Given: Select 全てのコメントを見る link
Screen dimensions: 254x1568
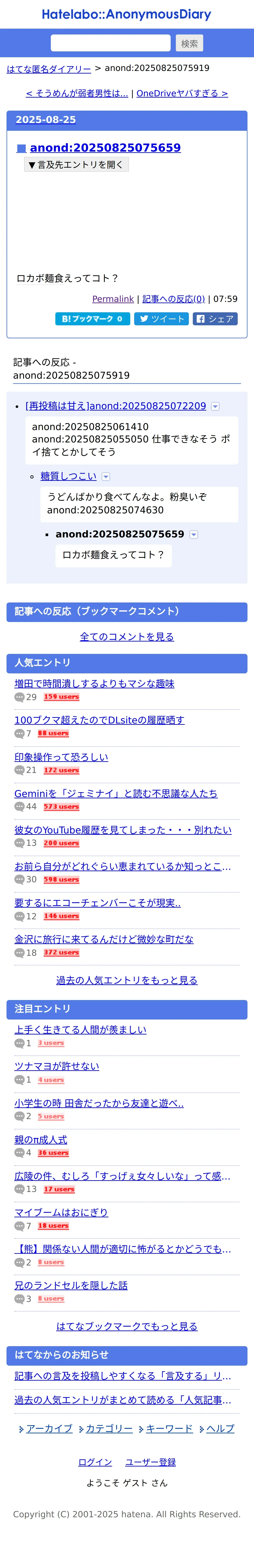Looking at the screenshot, I should coord(127,637).
